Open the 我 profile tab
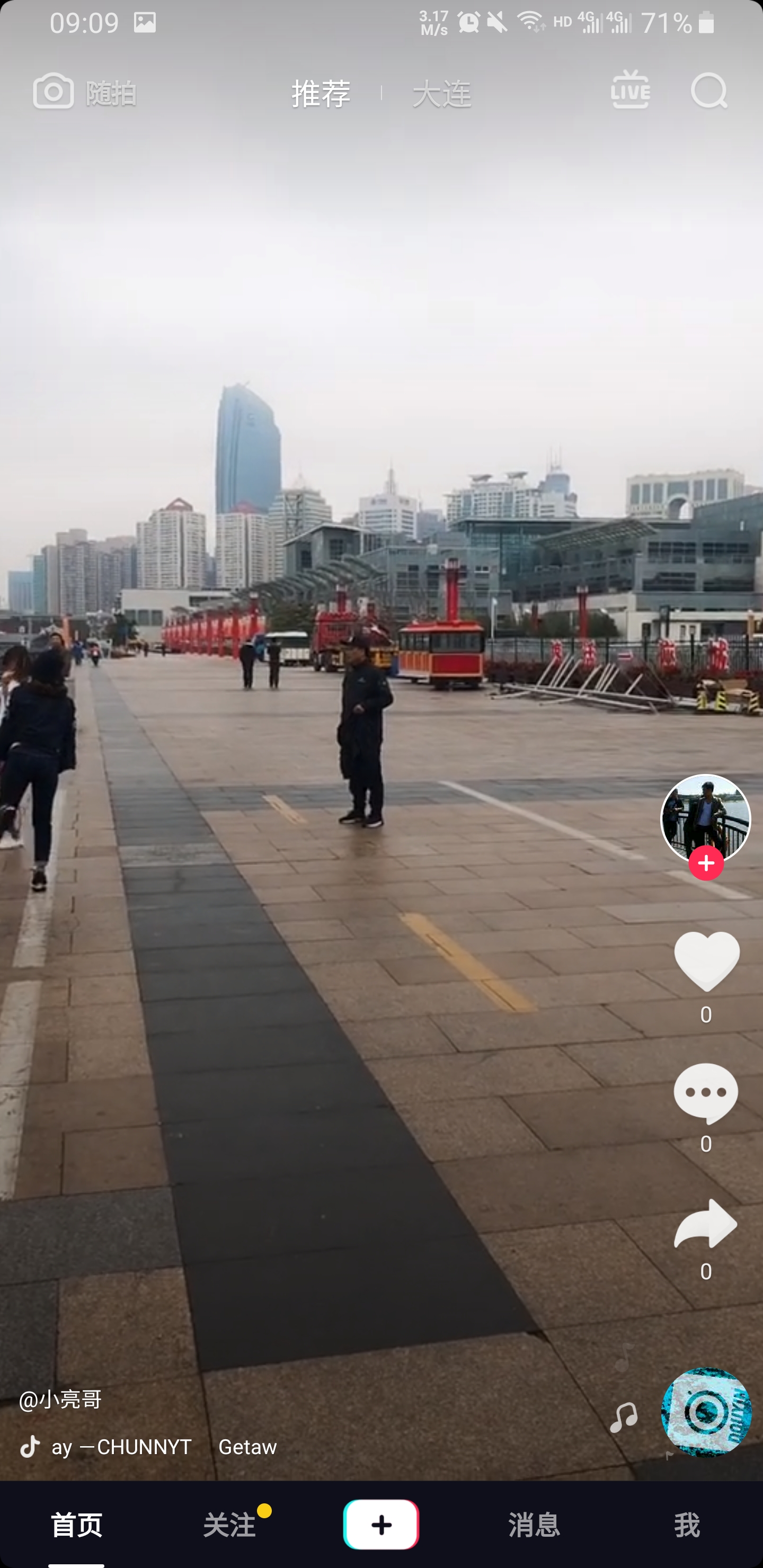This screenshot has width=763, height=1568. pos(687,1525)
